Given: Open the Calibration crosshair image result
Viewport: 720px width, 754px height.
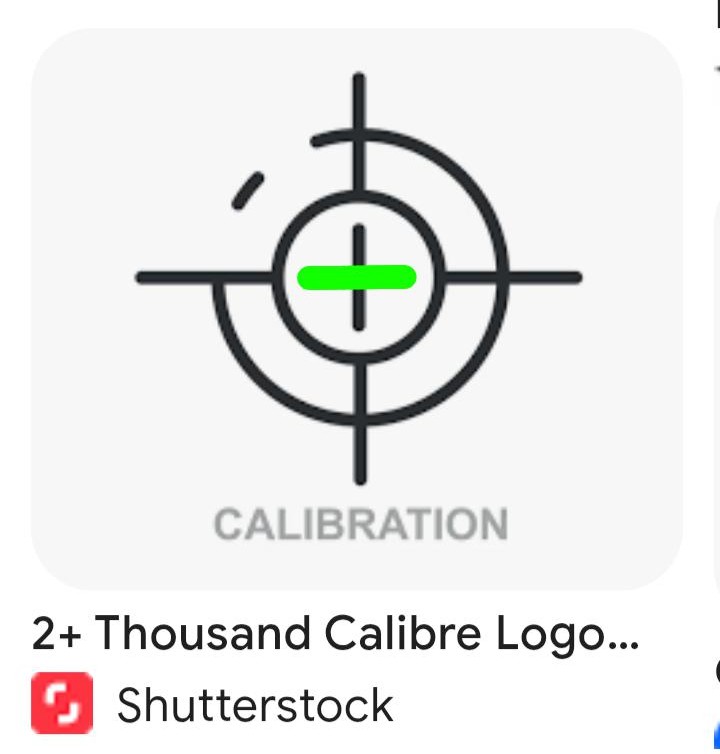Looking at the screenshot, I should pos(357,308).
